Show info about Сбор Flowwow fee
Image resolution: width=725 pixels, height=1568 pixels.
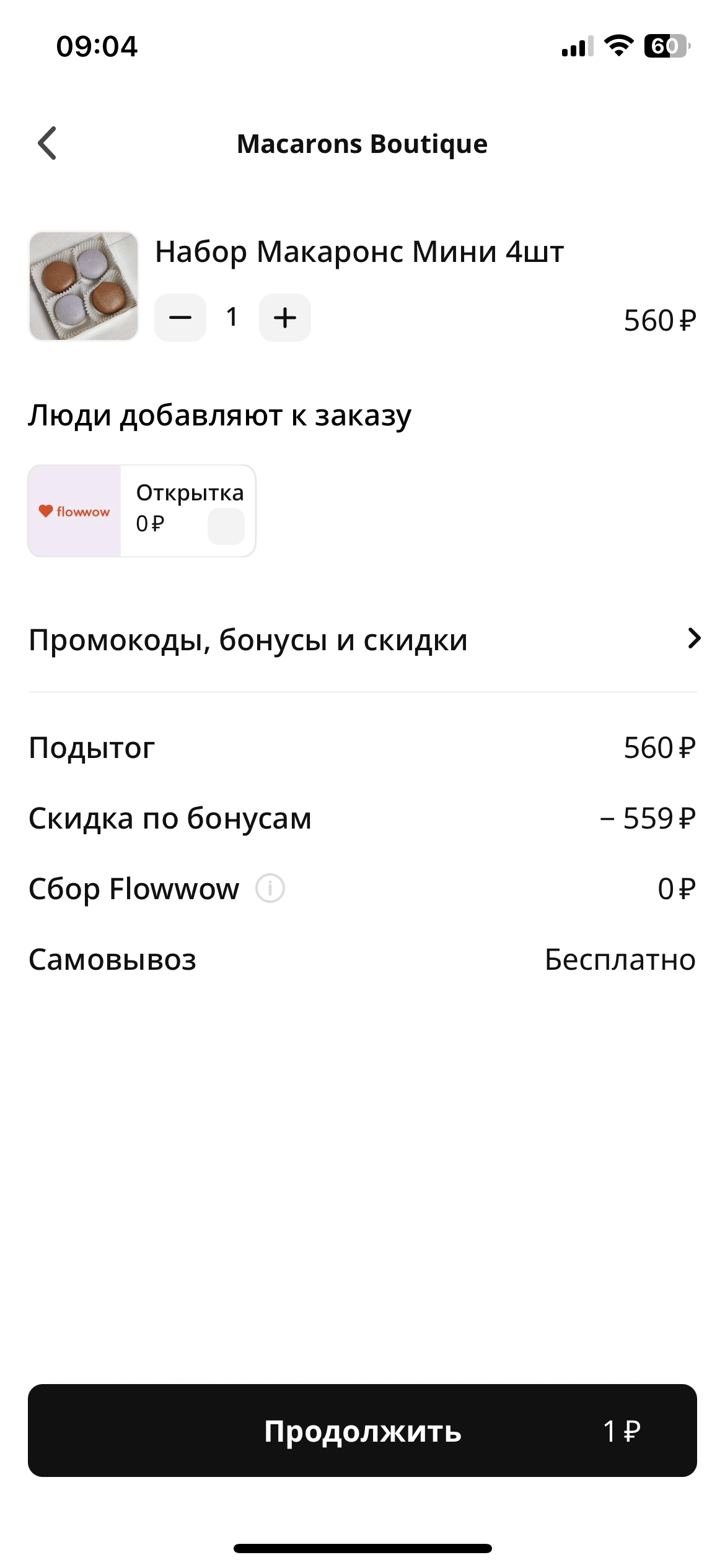click(x=270, y=888)
